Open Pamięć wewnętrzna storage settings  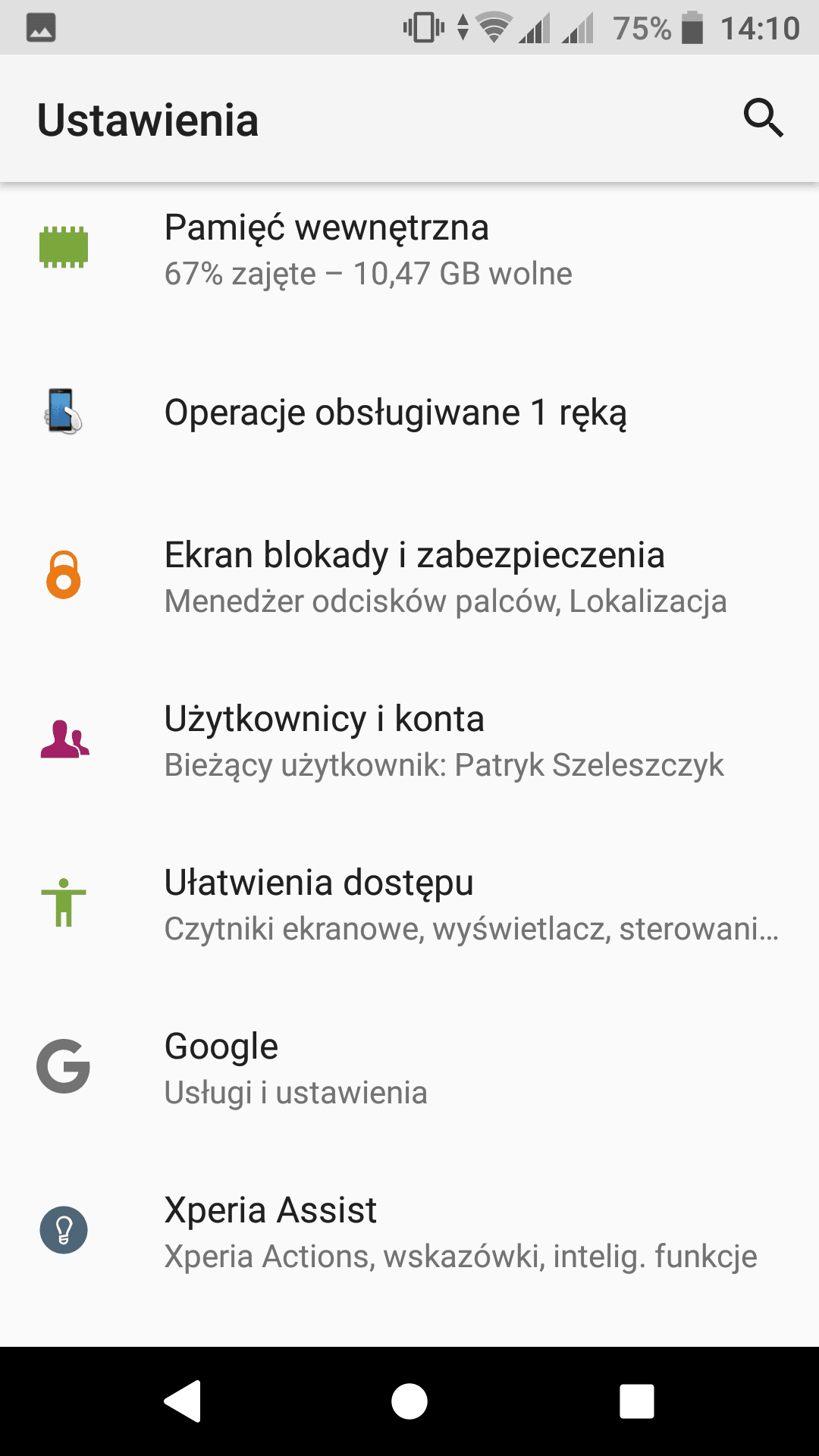coord(409,249)
